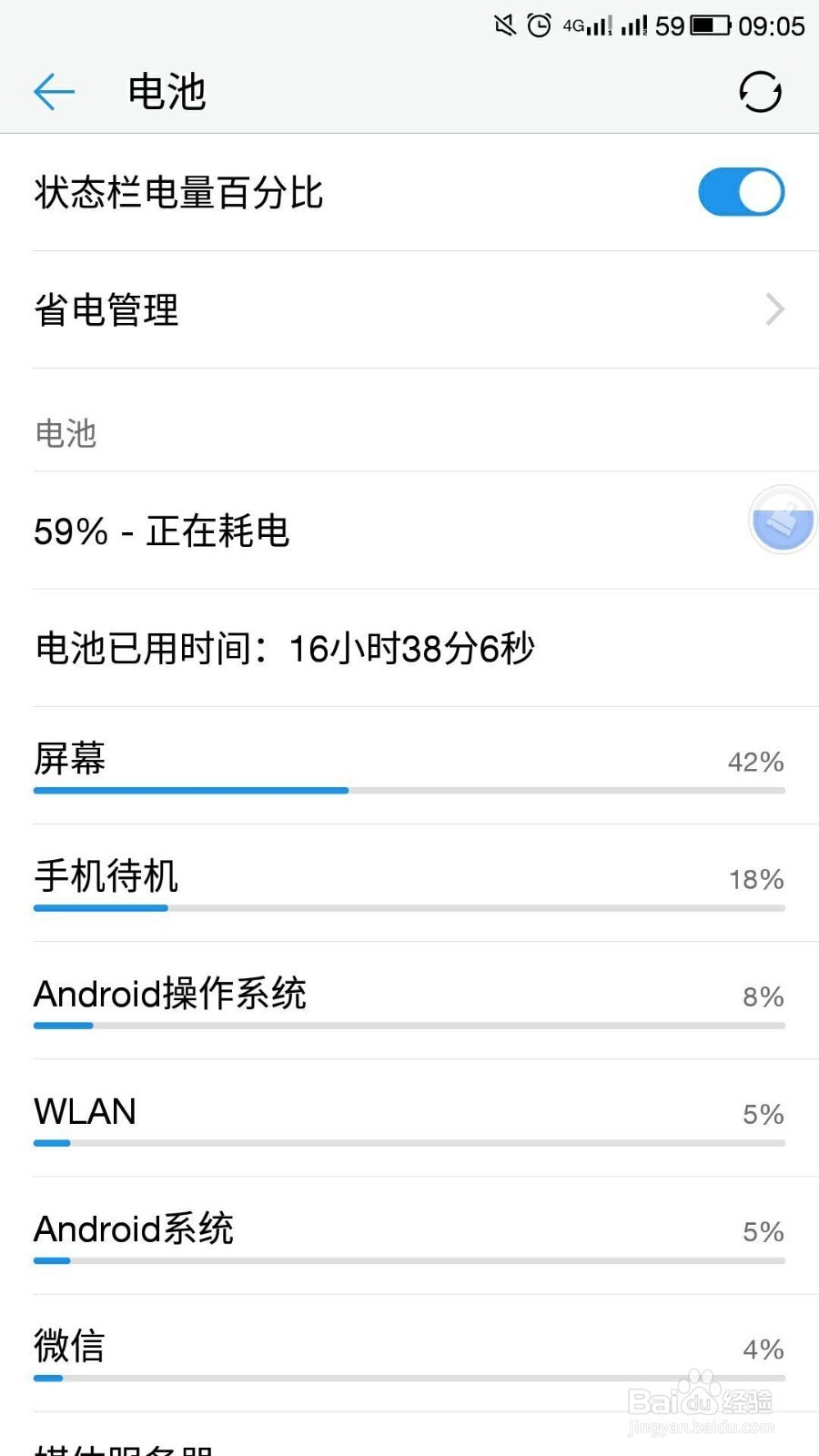The image size is (819, 1456).
Task: Refresh the battery usage stats
Action: (760, 92)
